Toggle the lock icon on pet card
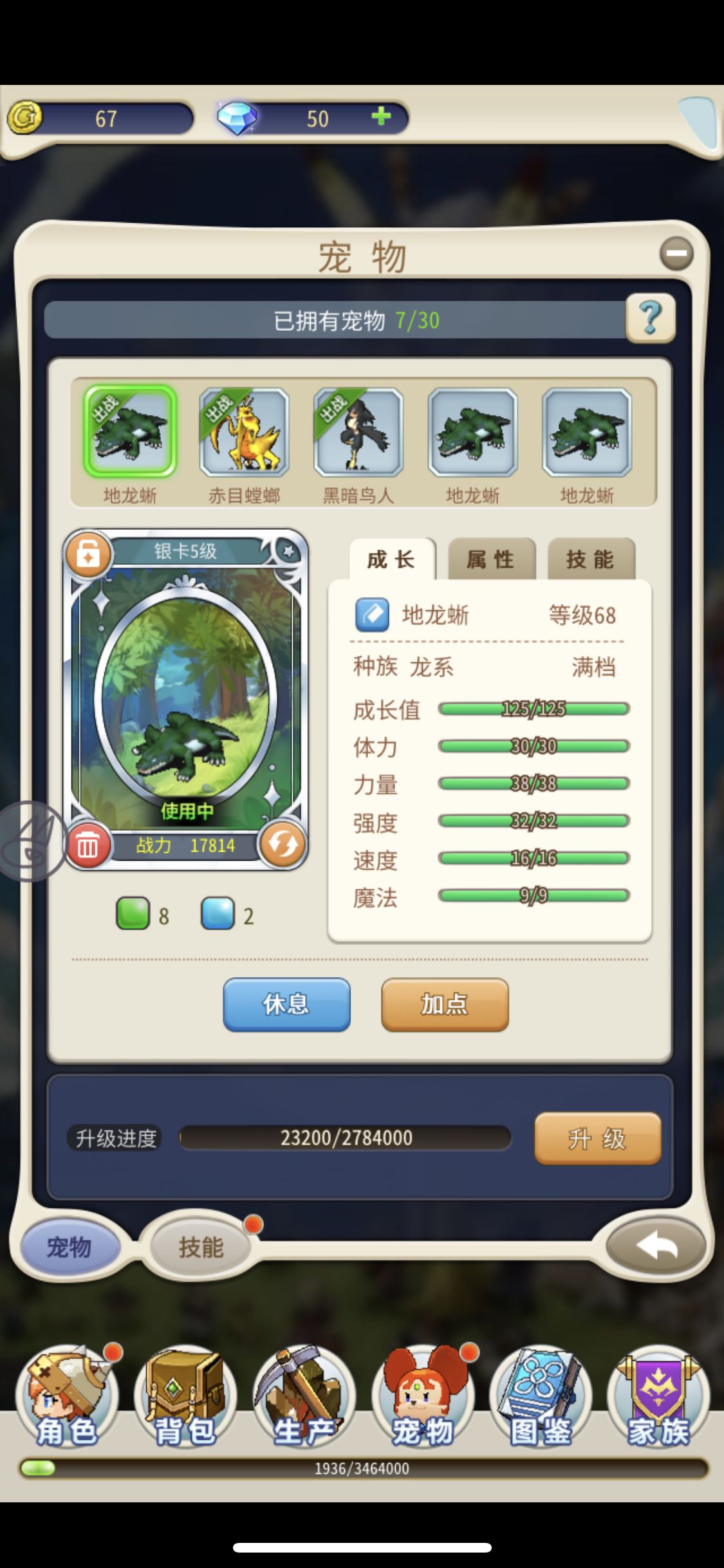Image resolution: width=724 pixels, height=1568 pixels. (x=88, y=554)
